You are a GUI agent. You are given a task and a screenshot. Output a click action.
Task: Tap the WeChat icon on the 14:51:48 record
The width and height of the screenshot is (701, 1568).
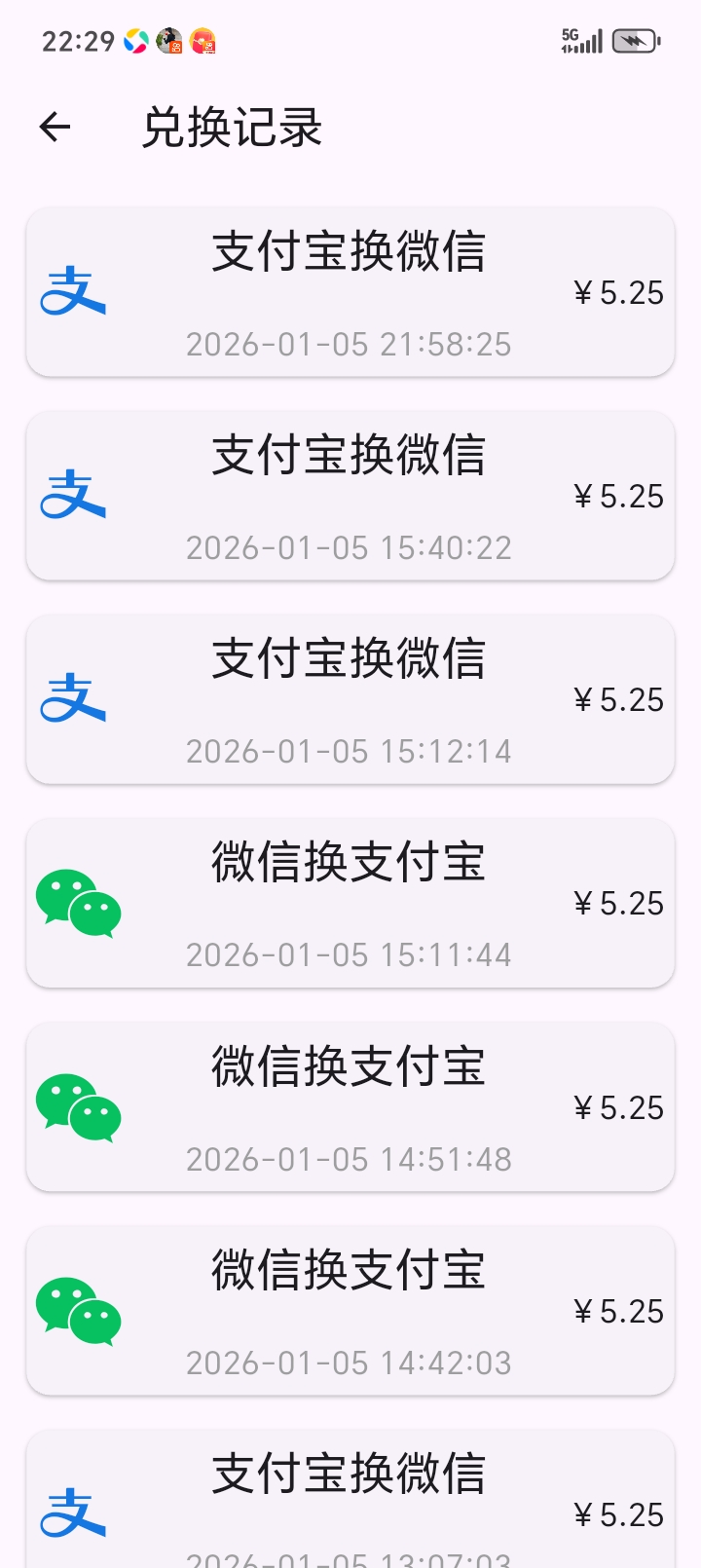click(78, 1107)
